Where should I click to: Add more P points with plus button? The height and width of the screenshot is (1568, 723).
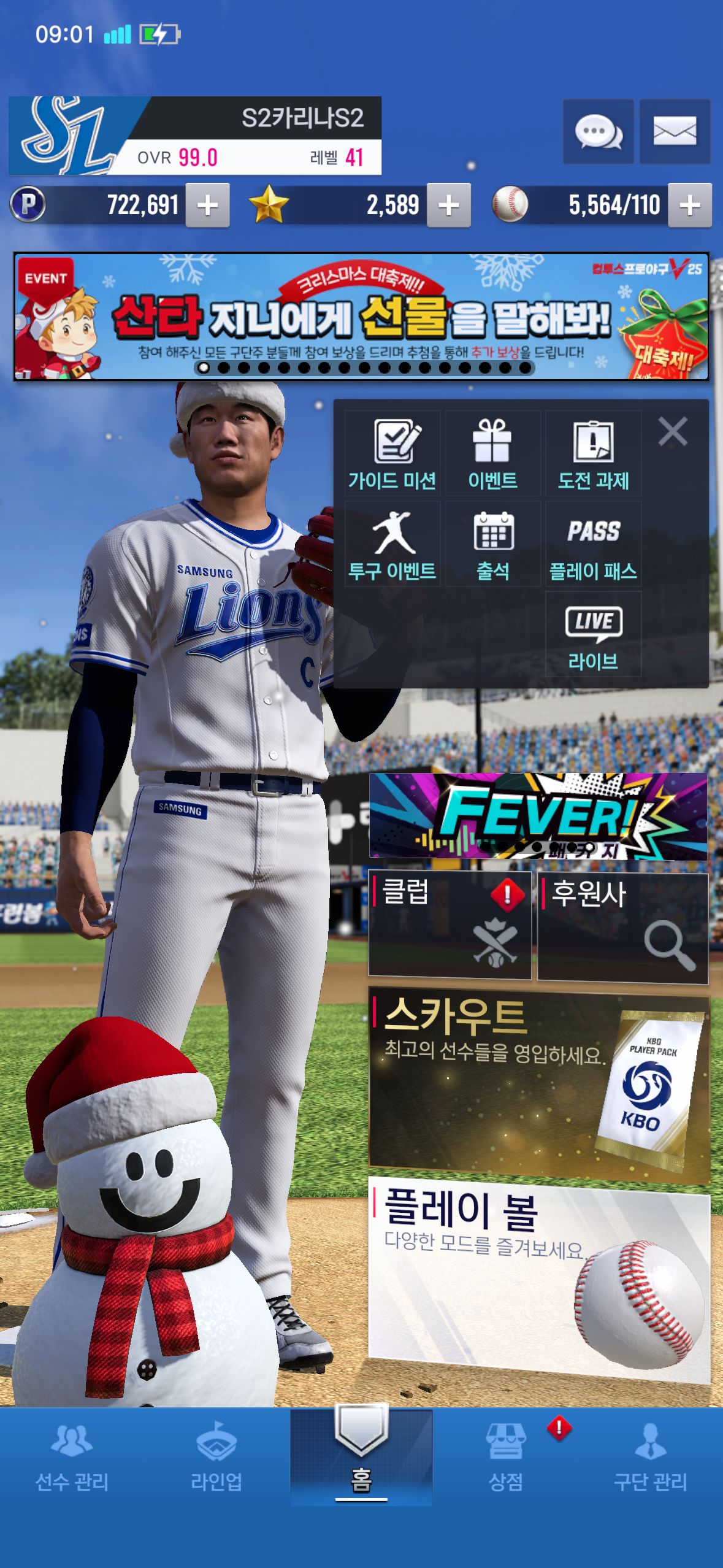point(207,206)
